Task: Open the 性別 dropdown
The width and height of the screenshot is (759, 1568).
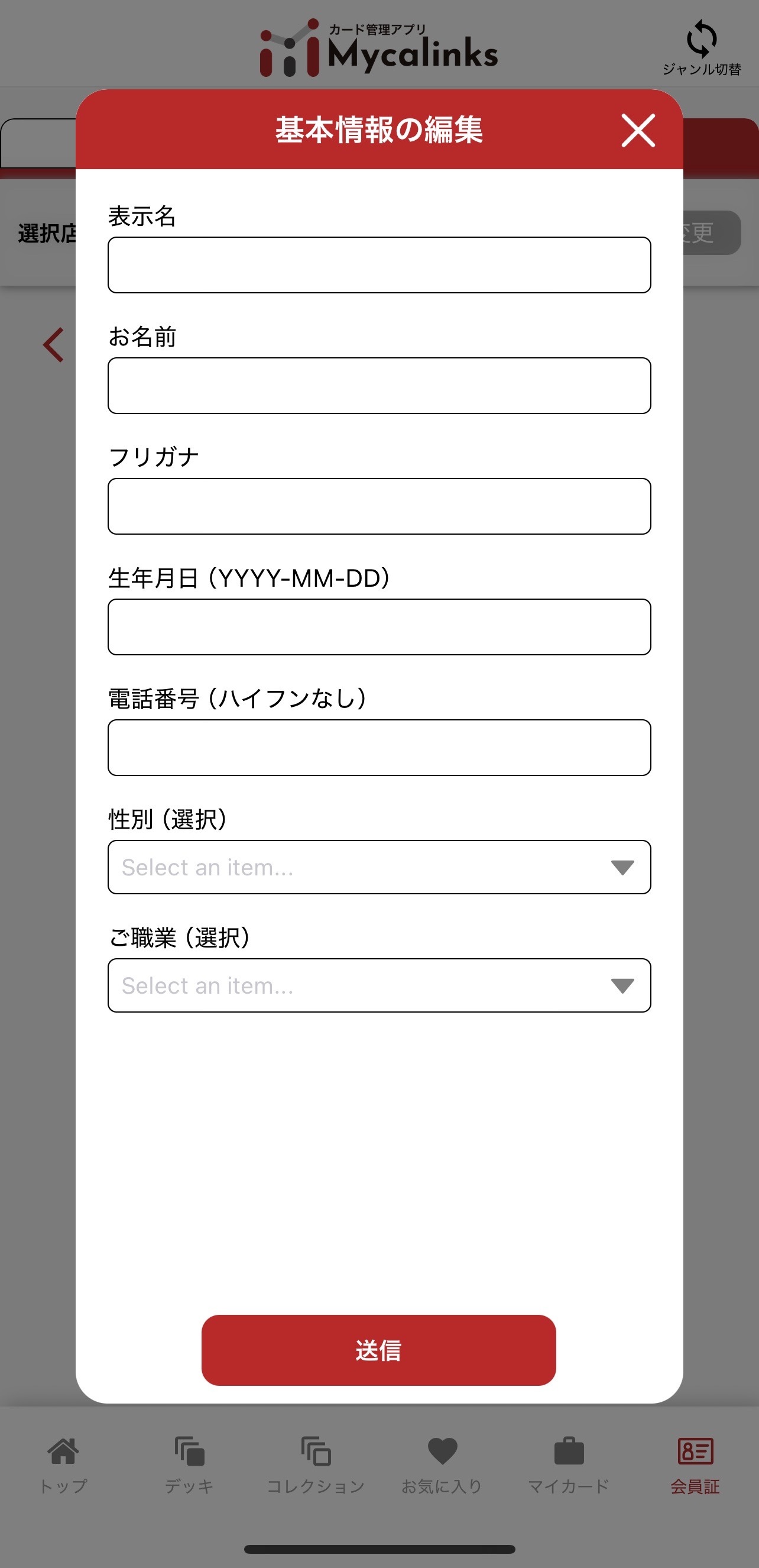Action: click(x=379, y=867)
